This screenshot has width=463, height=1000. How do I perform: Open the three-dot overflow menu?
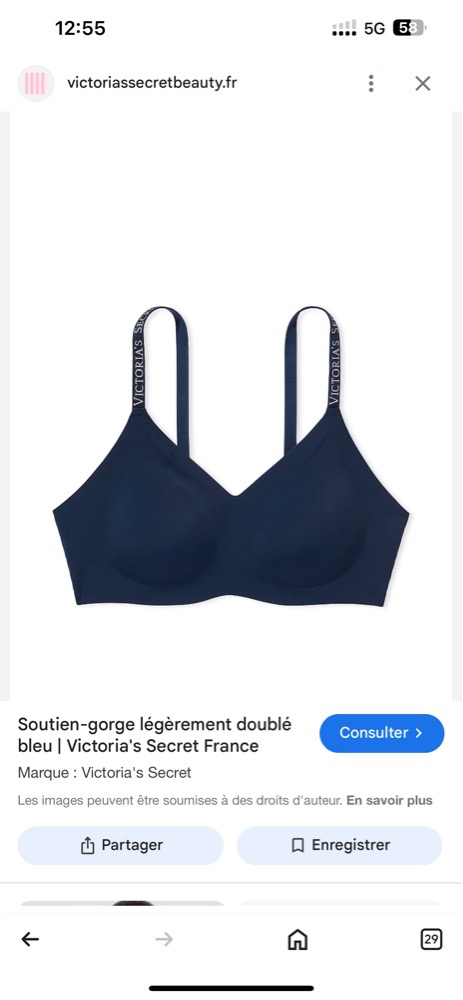point(371,84)
